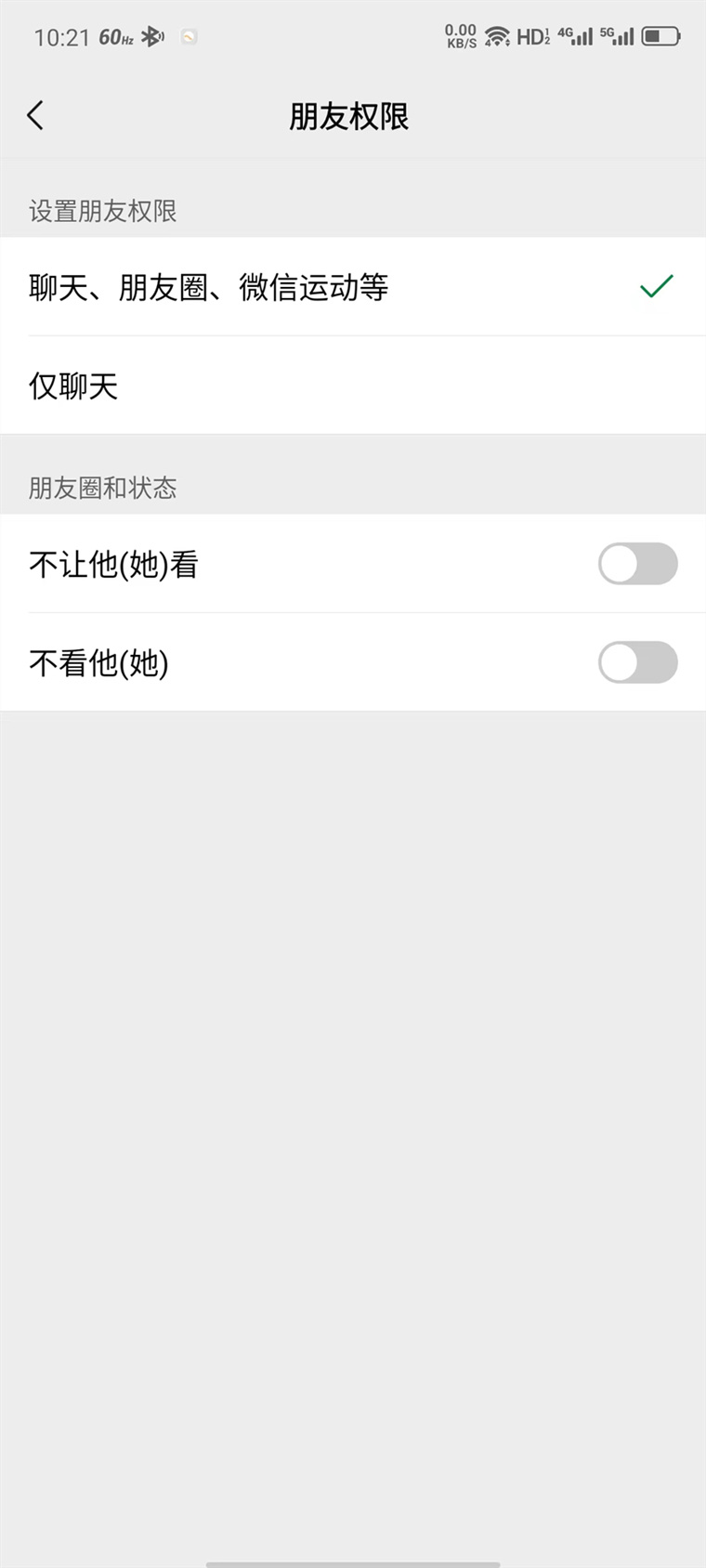Tap the Wi-Fi signal icon
The width and height of the screenshot is (706, 1568).
[496, 35]
